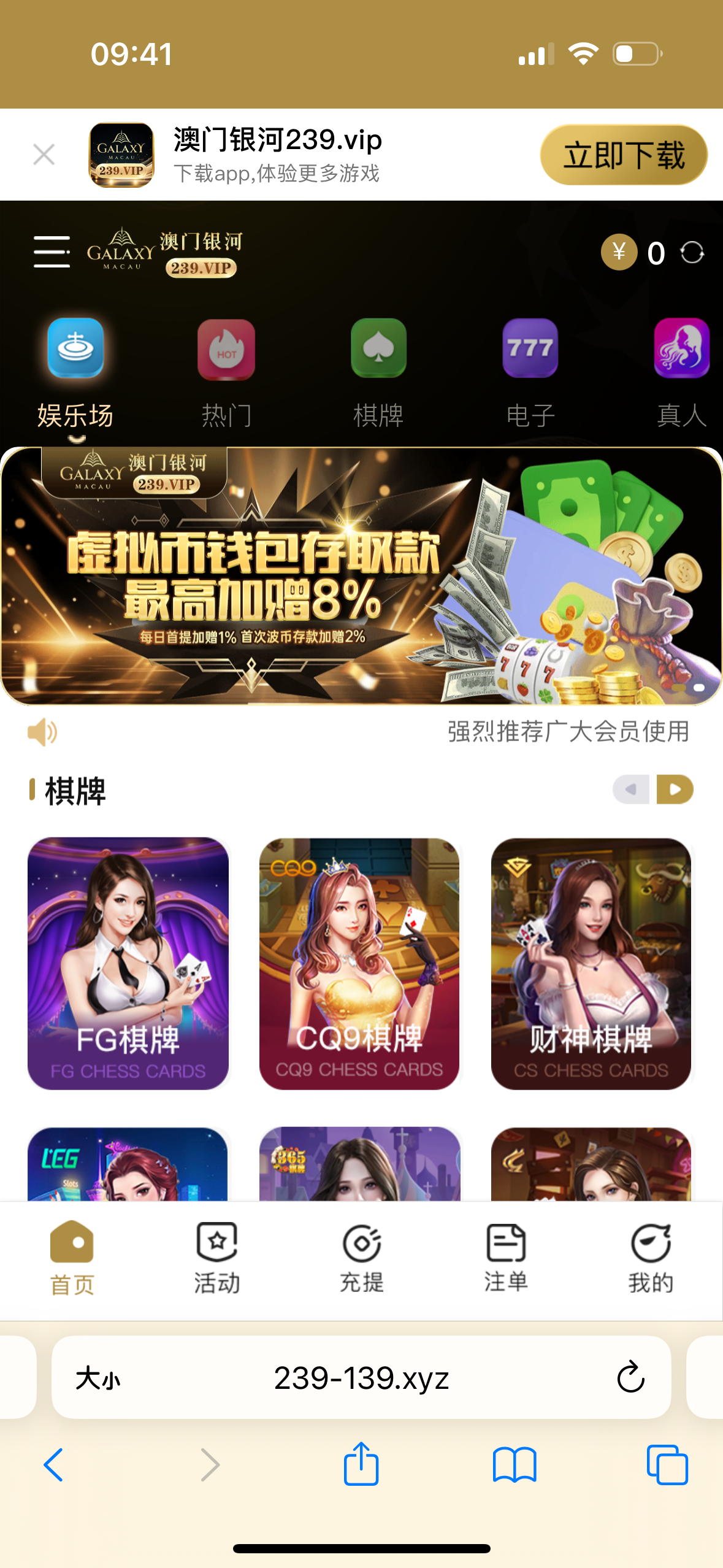
Task: Refresh the account balance
Action: (692, 253)
